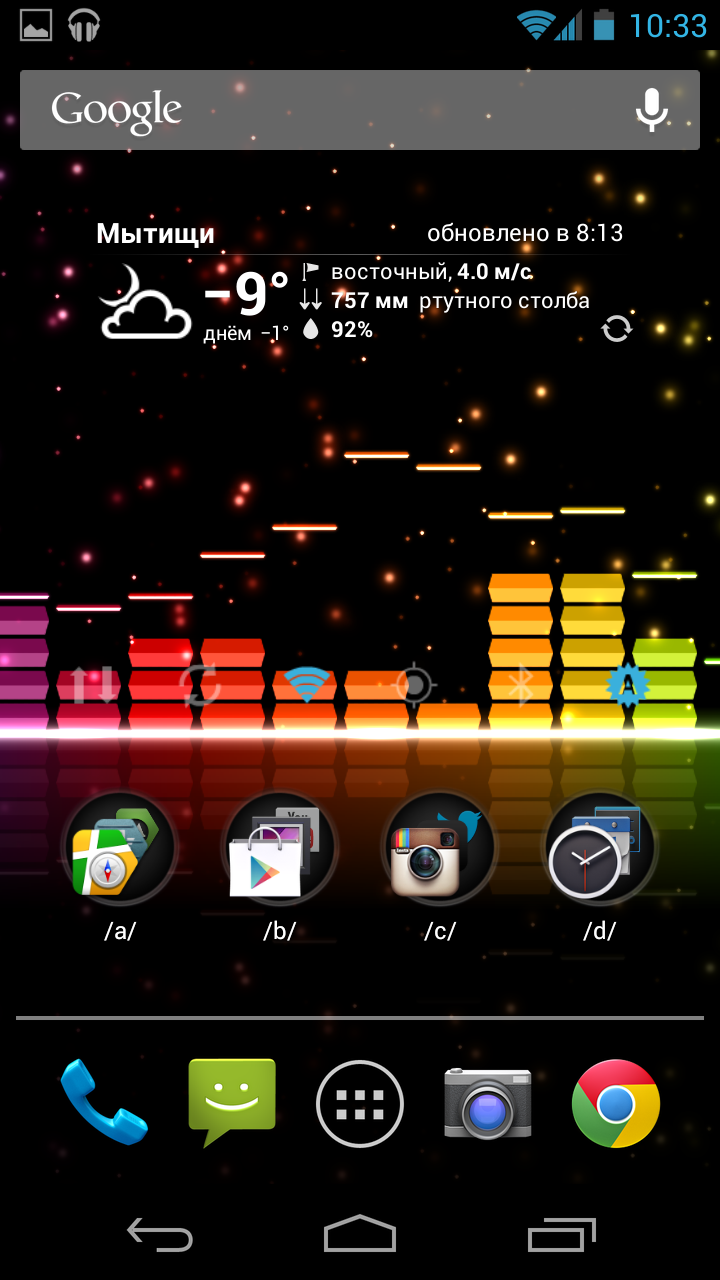Open the /c/ folder
The height and width of the screenshot is (1280, 720).
[440, 848]
